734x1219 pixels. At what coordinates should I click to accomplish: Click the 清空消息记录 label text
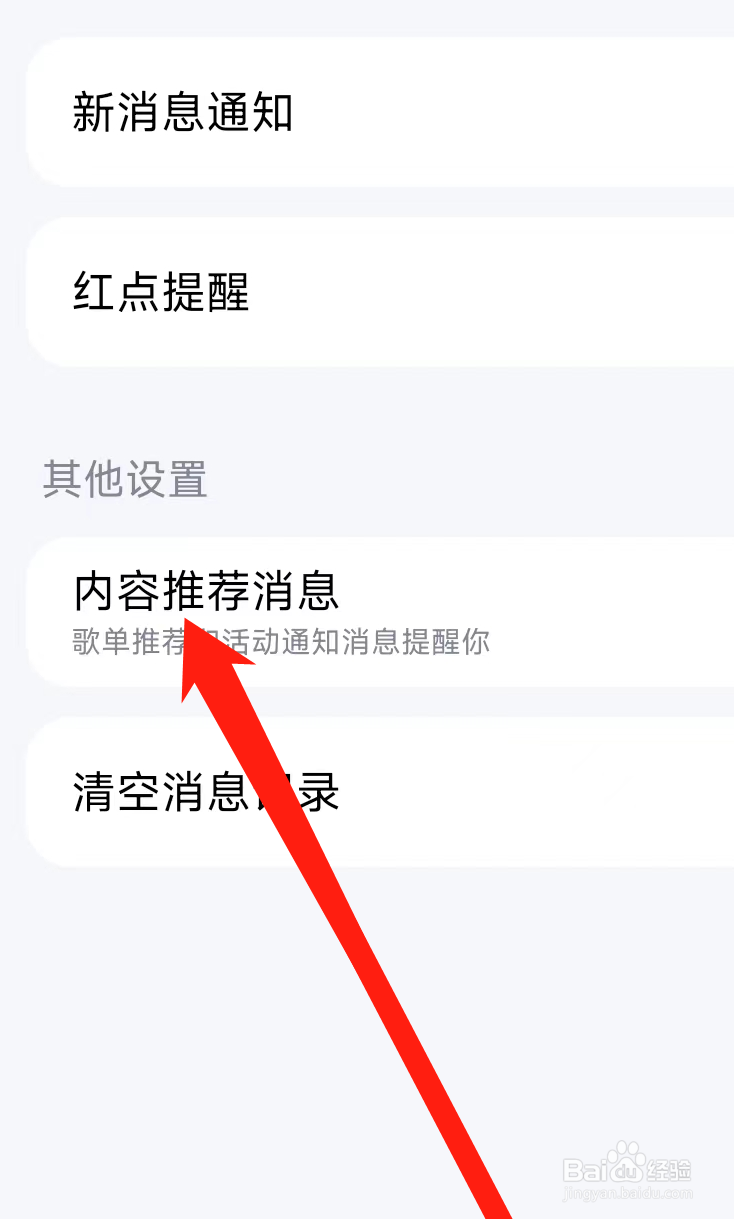pos(206,793)
